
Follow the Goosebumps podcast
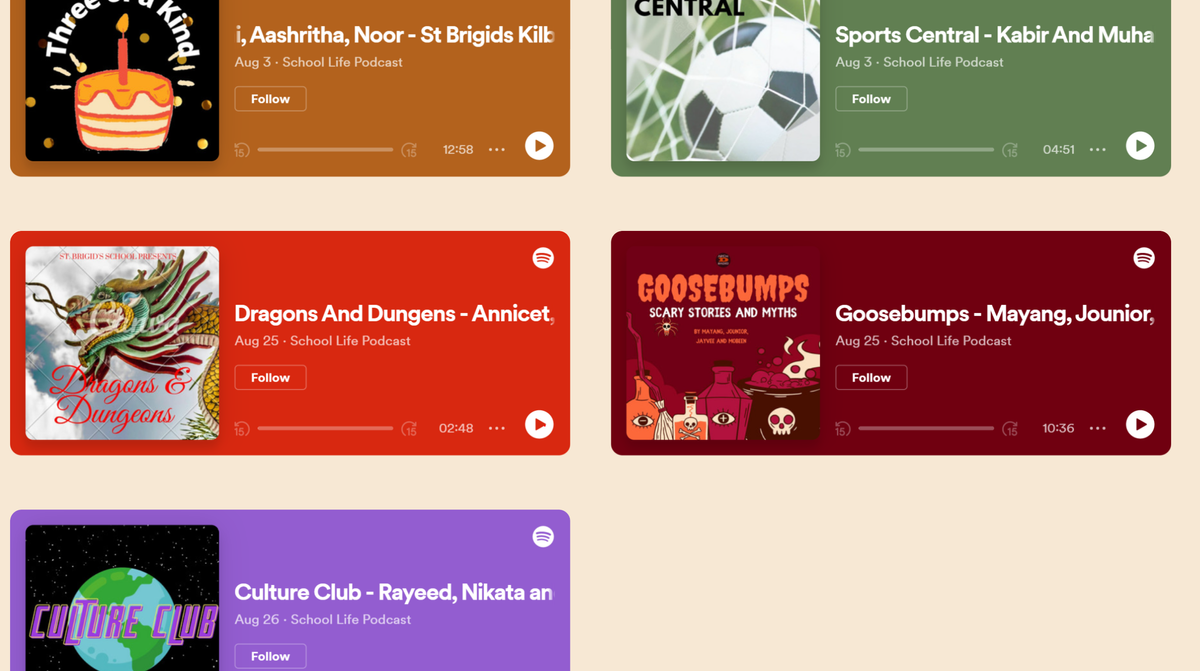coord(871,378)
